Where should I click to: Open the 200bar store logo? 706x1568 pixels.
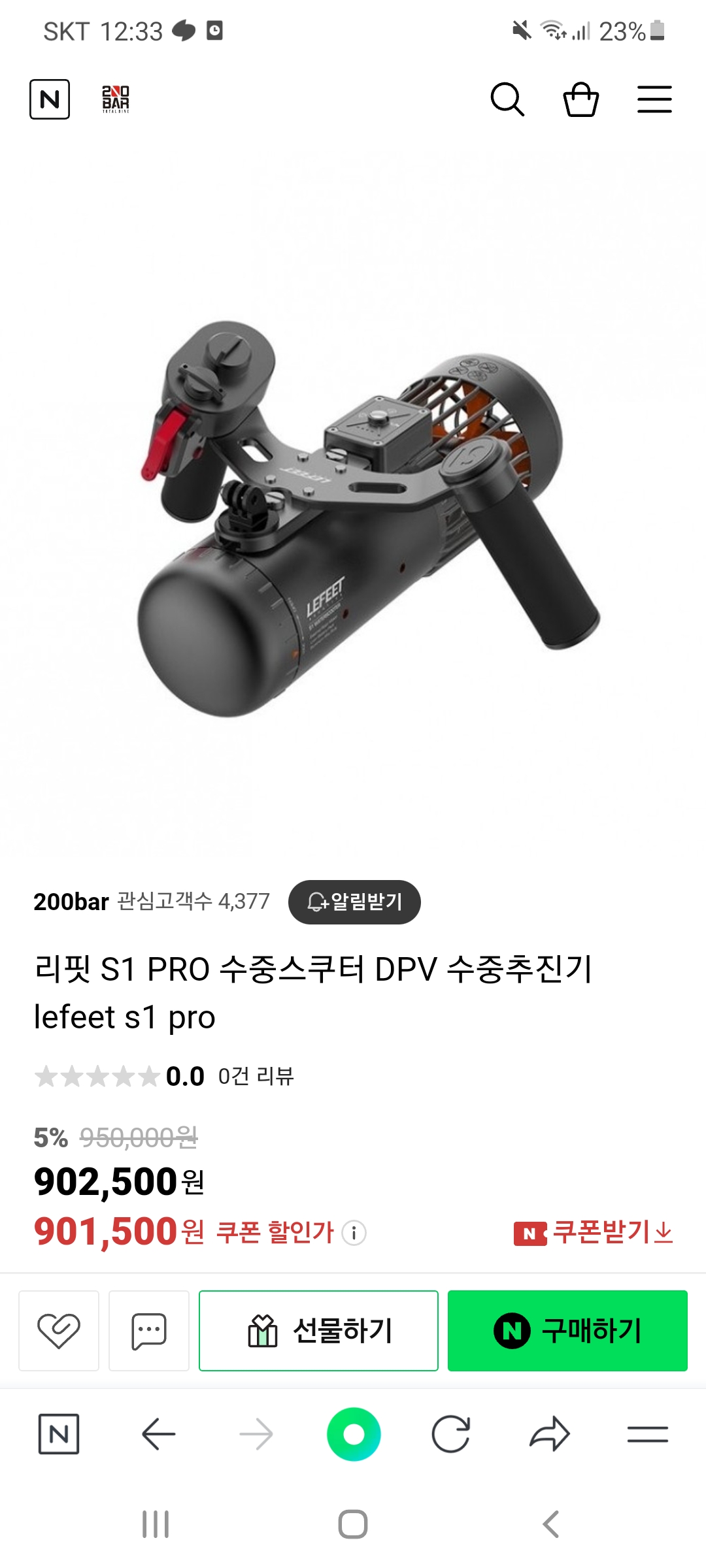click(116, 99)
